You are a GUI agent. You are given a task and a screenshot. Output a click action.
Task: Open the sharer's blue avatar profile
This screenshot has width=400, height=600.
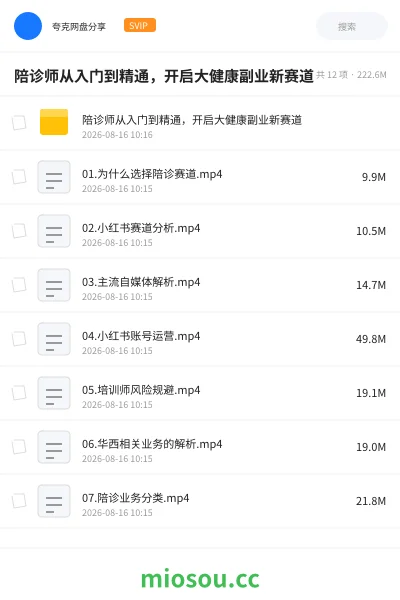(28, 26)
